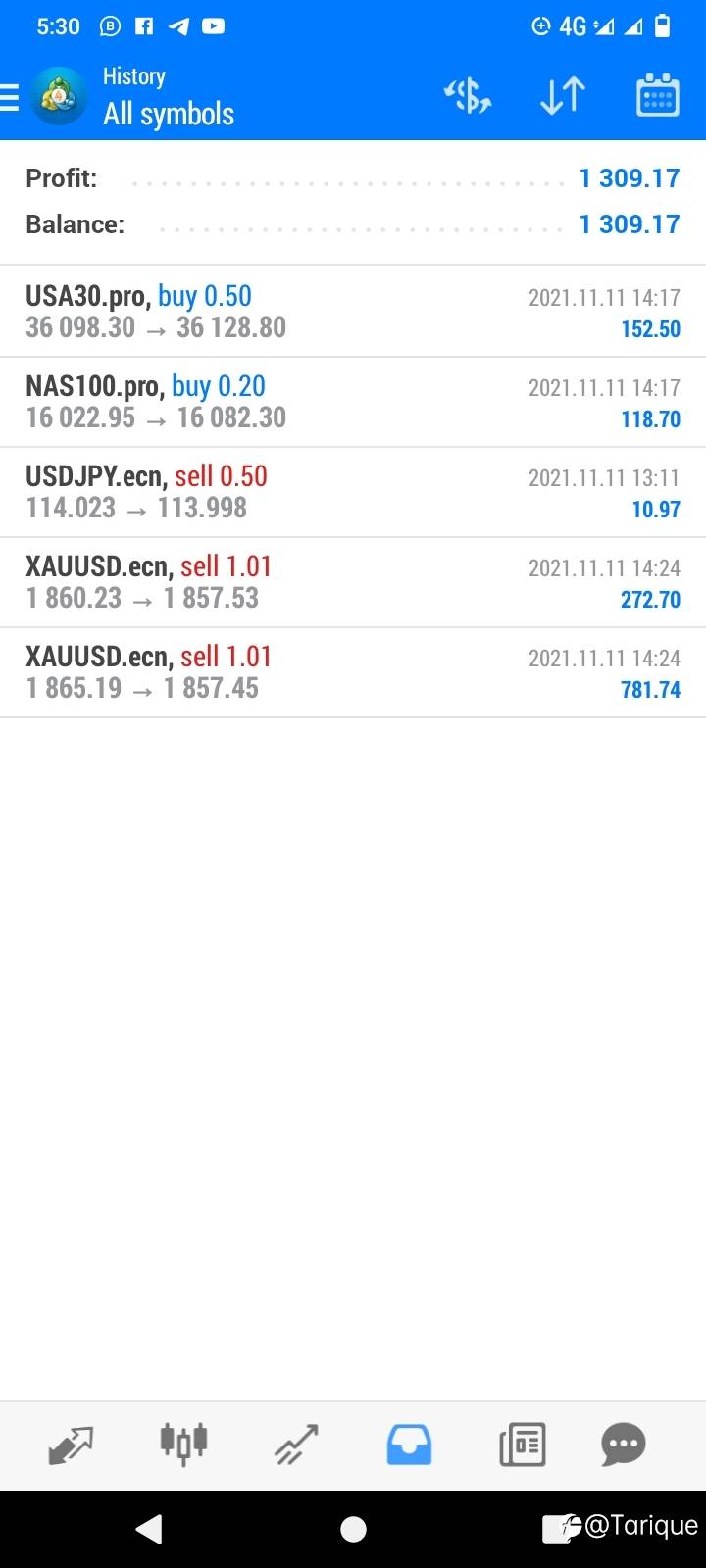Tap the system home button
The image size is (706, 1568).
[353, 1529]
